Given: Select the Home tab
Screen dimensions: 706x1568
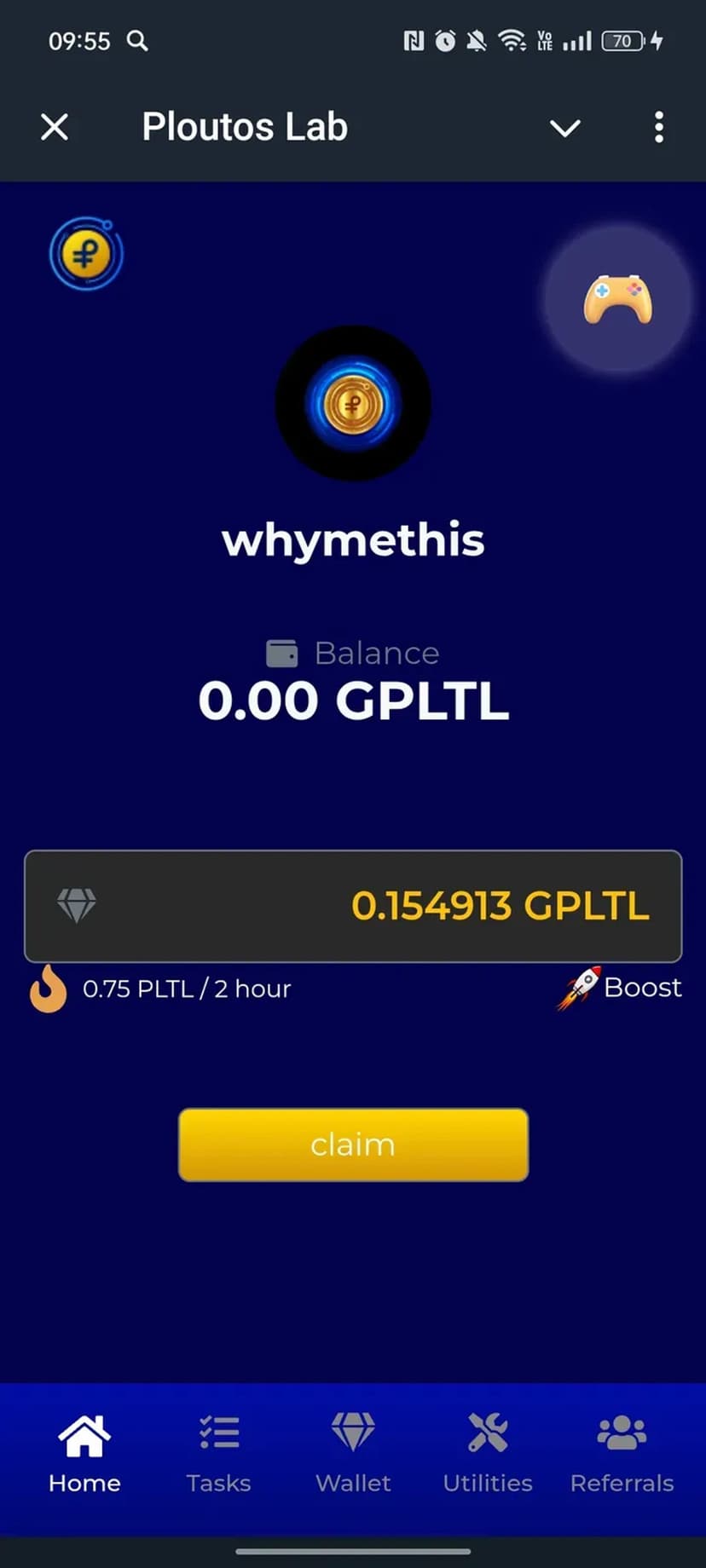Looking at the screenshot, I should (84, 1453).
